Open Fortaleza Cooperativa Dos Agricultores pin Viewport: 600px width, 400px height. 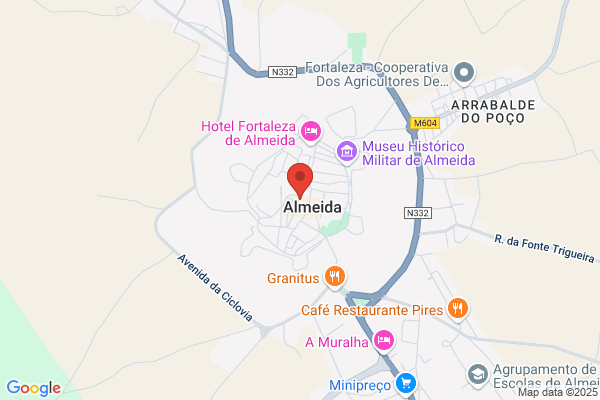coord(464,73)
